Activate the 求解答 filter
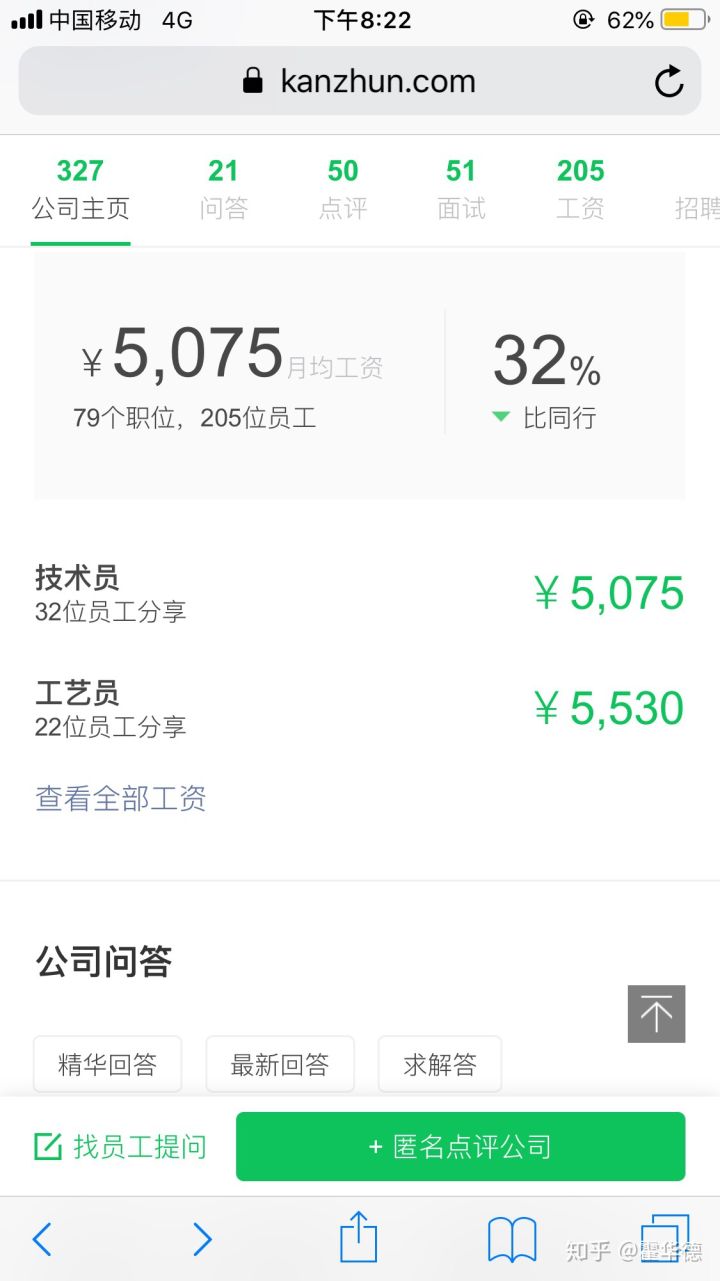This screenshot has height=1281, width=720. pyautogui.click(x=439, y=1064)
